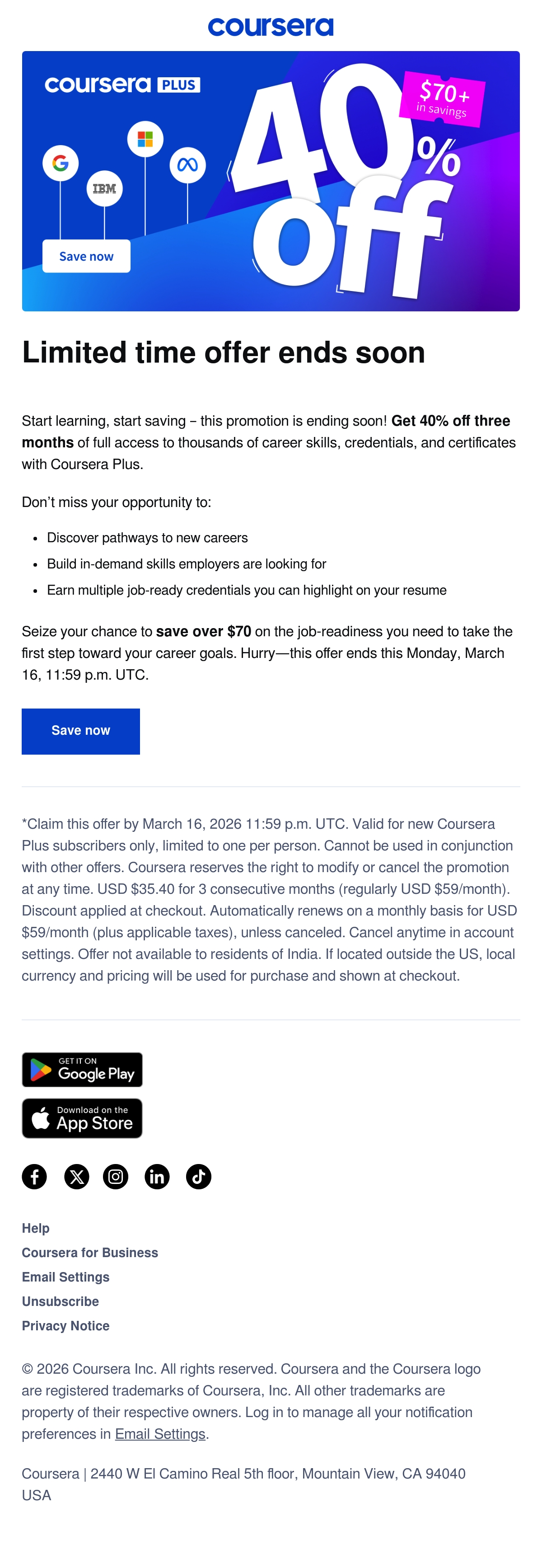Open Coursera's Facebook page
This screenshot has width=542, height=1568.
point(35,1177)
